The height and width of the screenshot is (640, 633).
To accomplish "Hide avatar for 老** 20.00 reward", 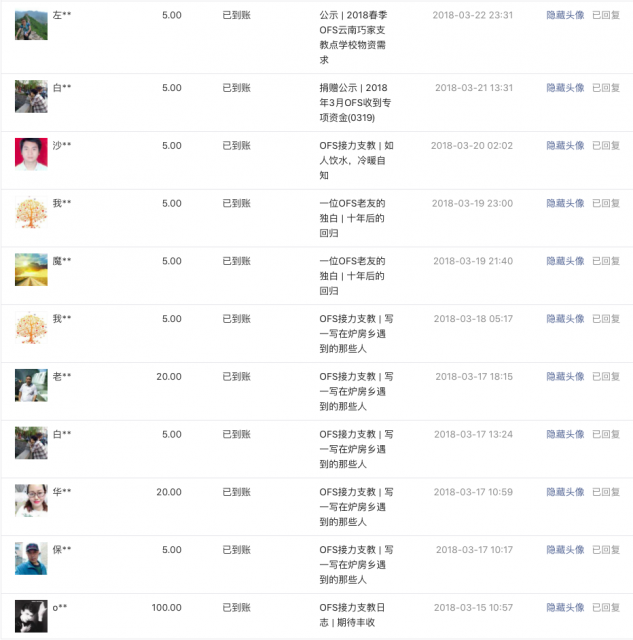I will [565, 377].
